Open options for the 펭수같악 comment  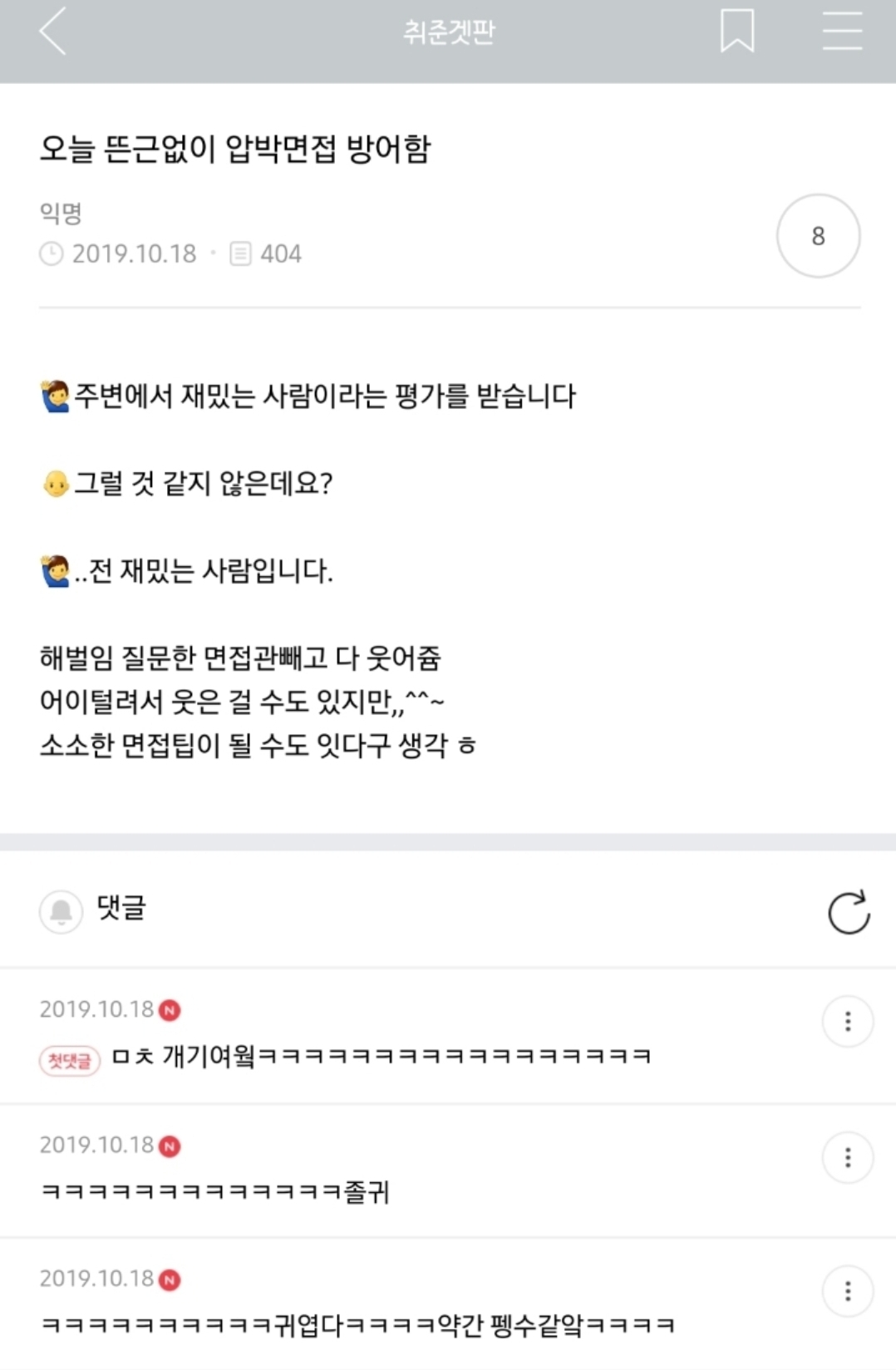pos(847,1291)
